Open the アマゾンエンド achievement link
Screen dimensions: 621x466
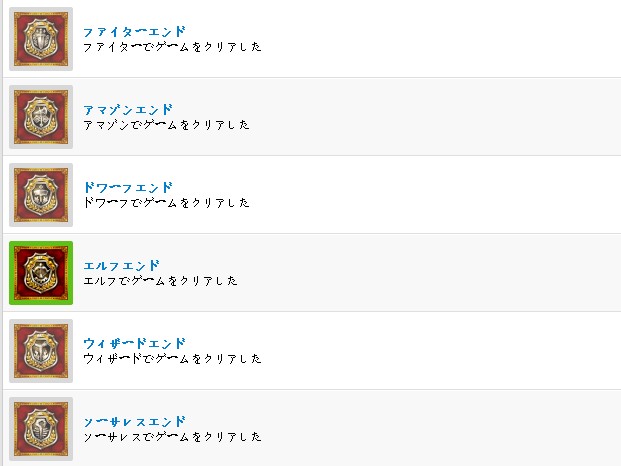tap(128, 110)
